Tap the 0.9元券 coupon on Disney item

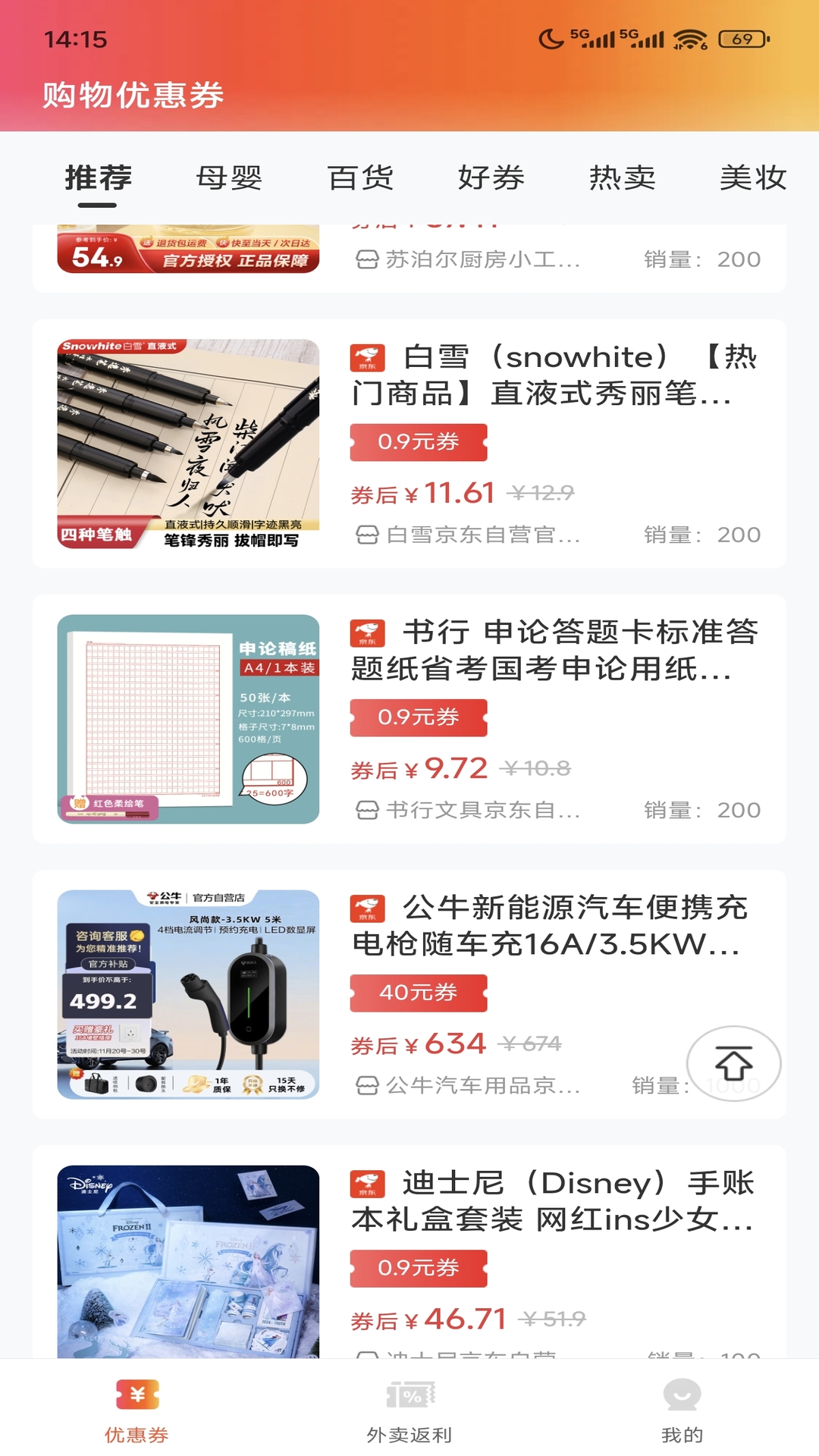(x=419, y=1269)
